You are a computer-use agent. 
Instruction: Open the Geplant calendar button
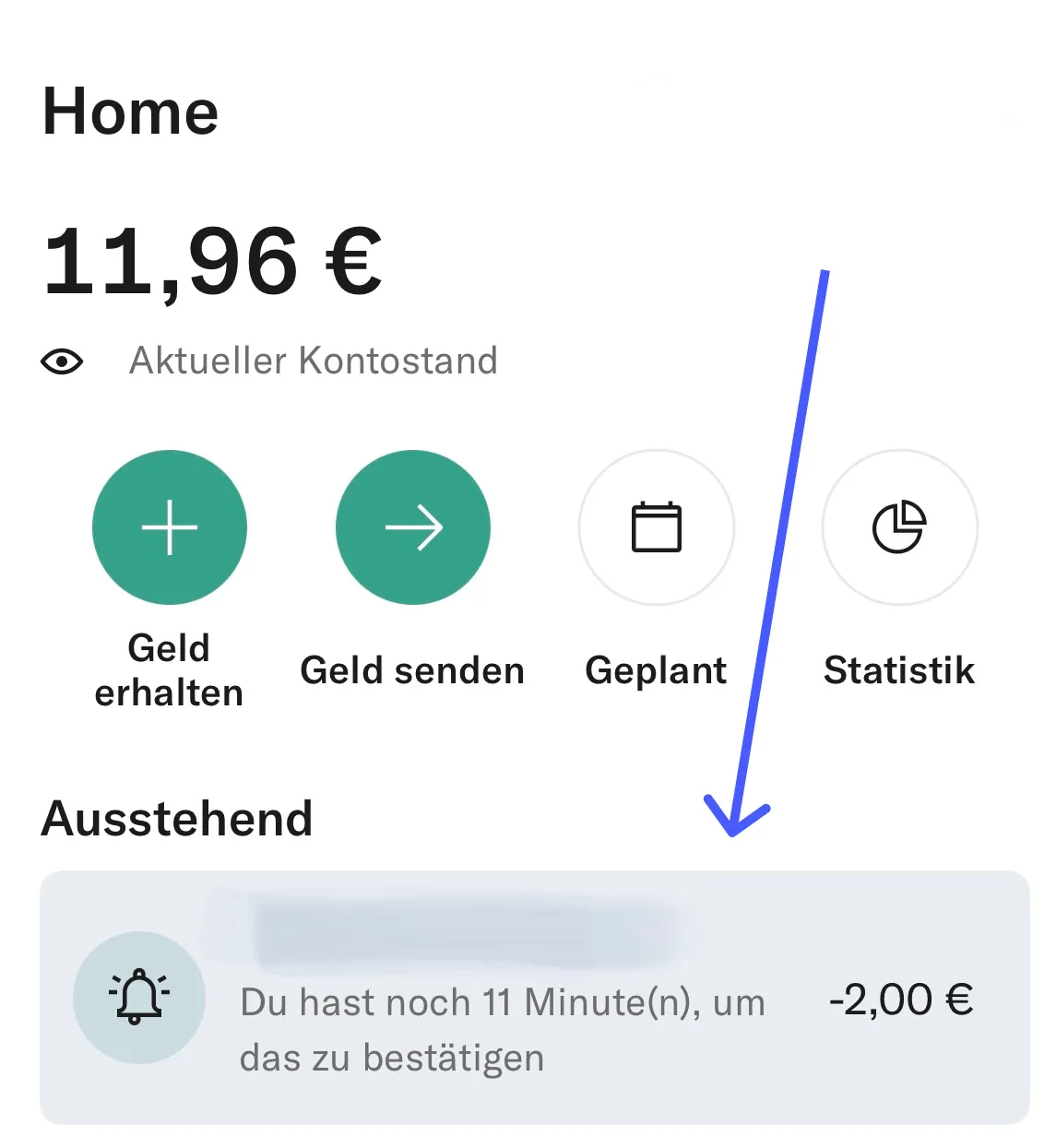(x=657, y=527)
